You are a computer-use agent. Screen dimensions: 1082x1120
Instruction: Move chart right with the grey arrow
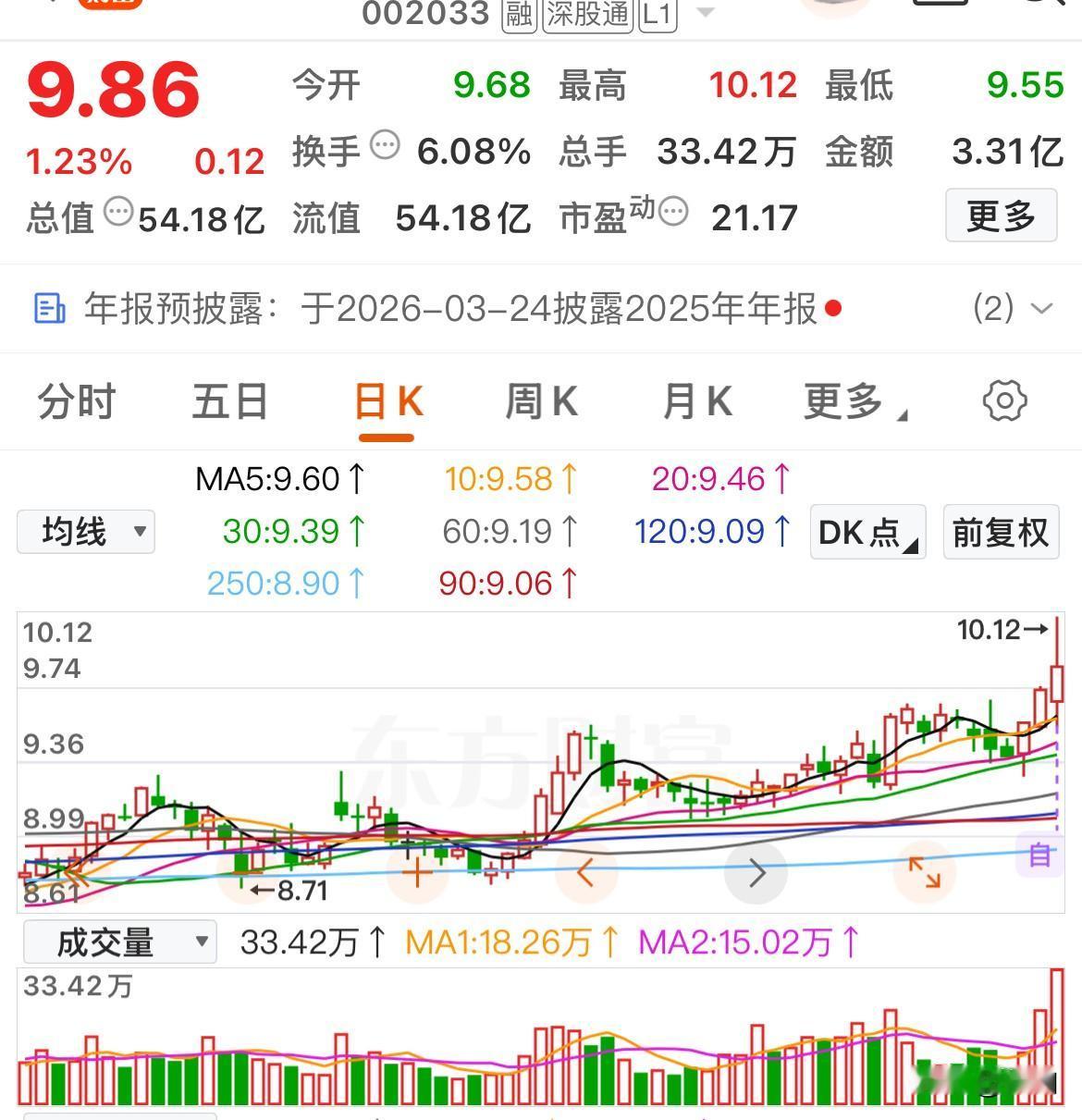pos(756,871)
